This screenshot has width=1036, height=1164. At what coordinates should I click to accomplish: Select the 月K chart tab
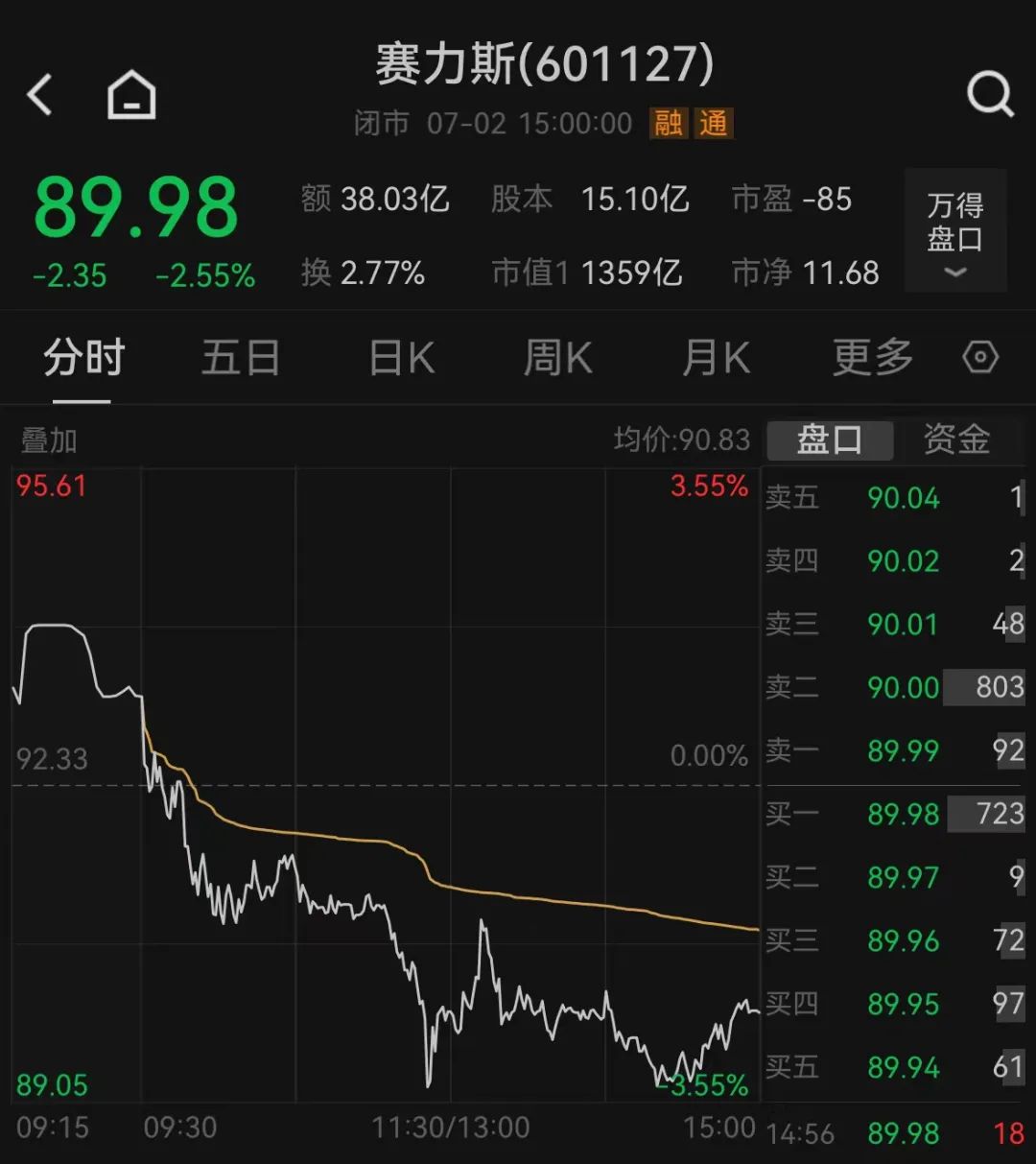click(x=716, y=358)
